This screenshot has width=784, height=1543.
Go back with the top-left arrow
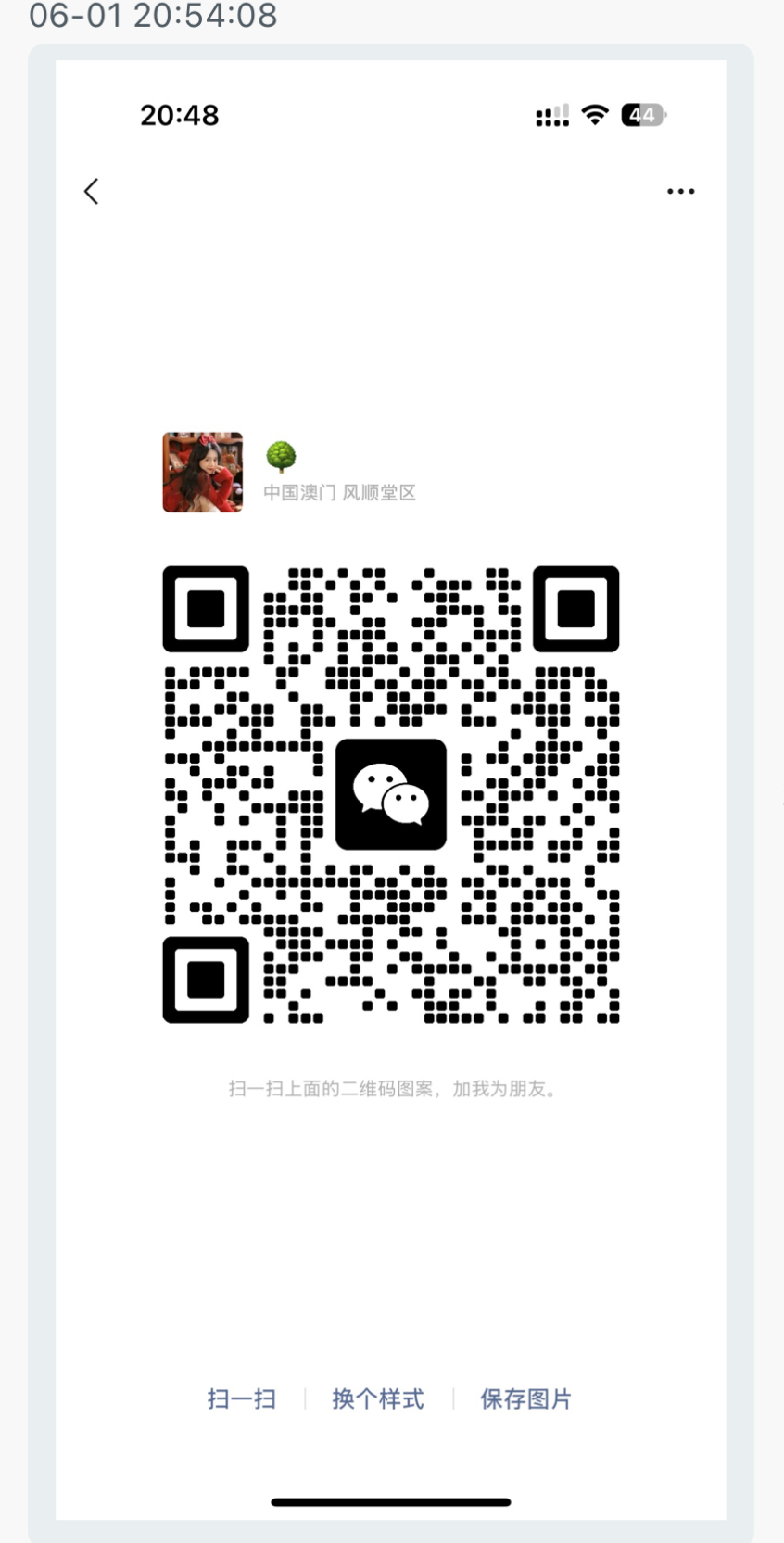click(x=91, y=191)
